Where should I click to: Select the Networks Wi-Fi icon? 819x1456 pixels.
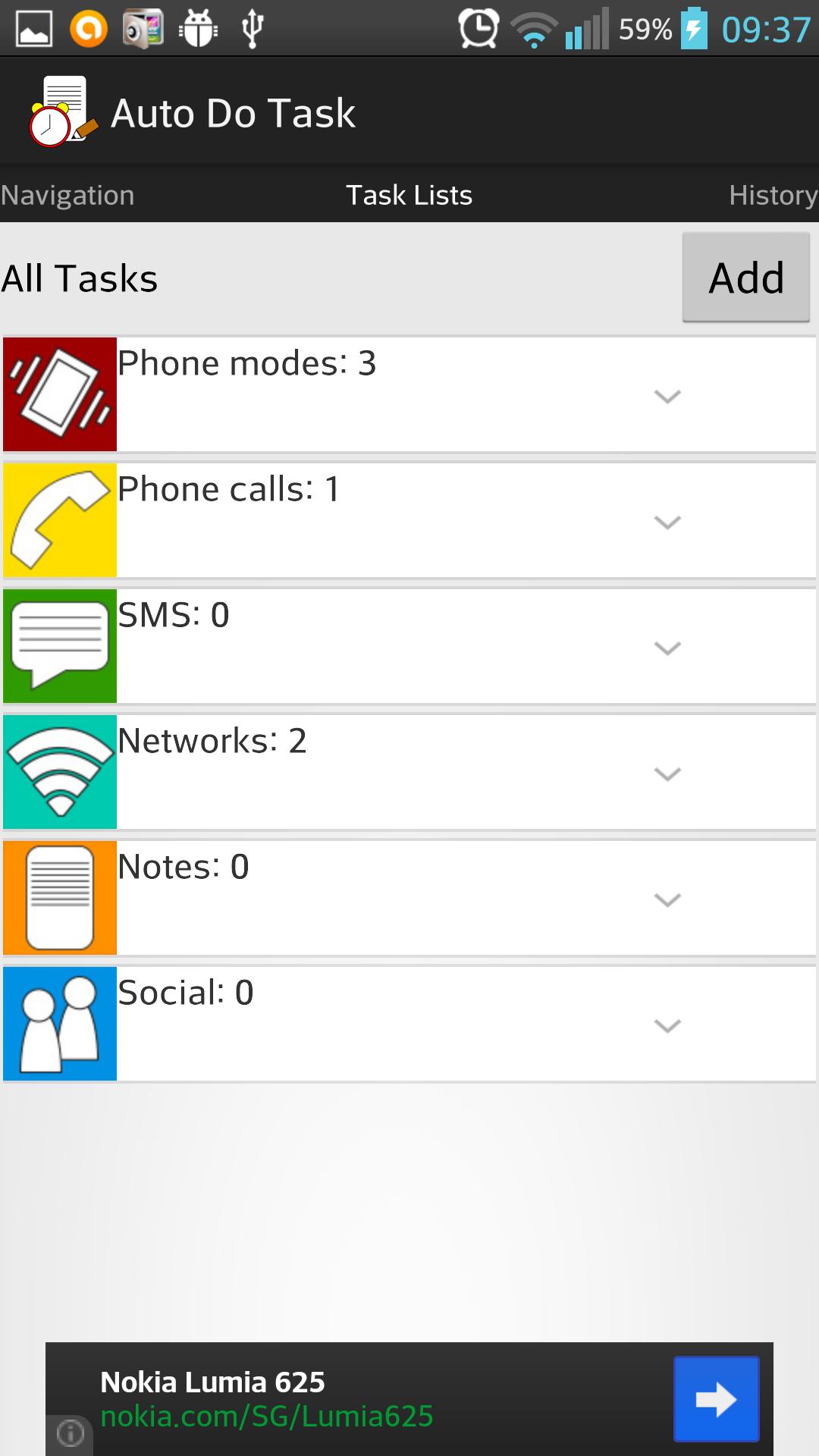60,771
